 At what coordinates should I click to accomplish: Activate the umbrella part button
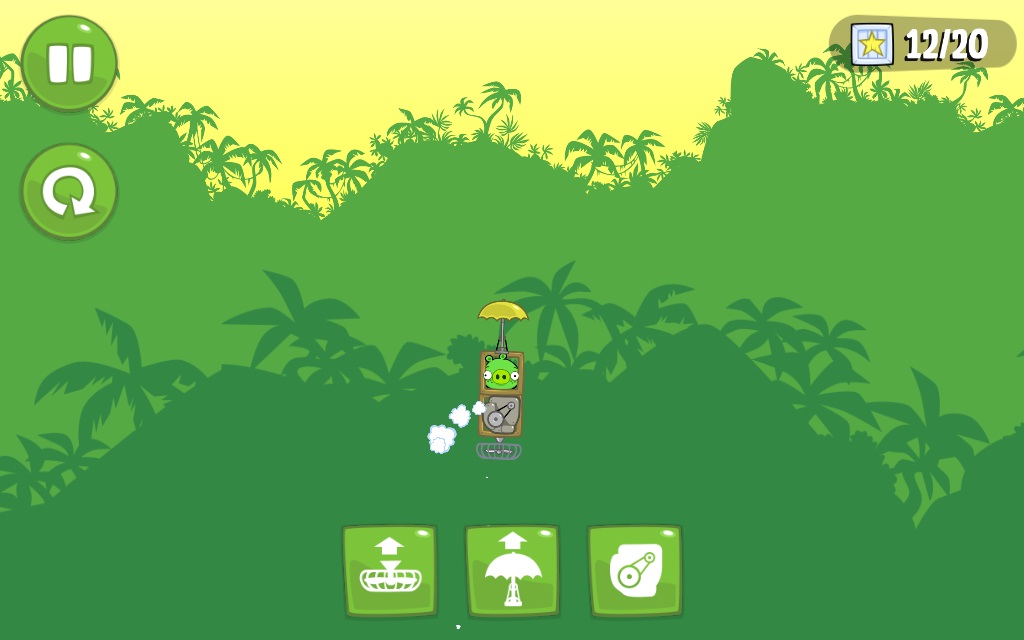(x=512, y=571)
